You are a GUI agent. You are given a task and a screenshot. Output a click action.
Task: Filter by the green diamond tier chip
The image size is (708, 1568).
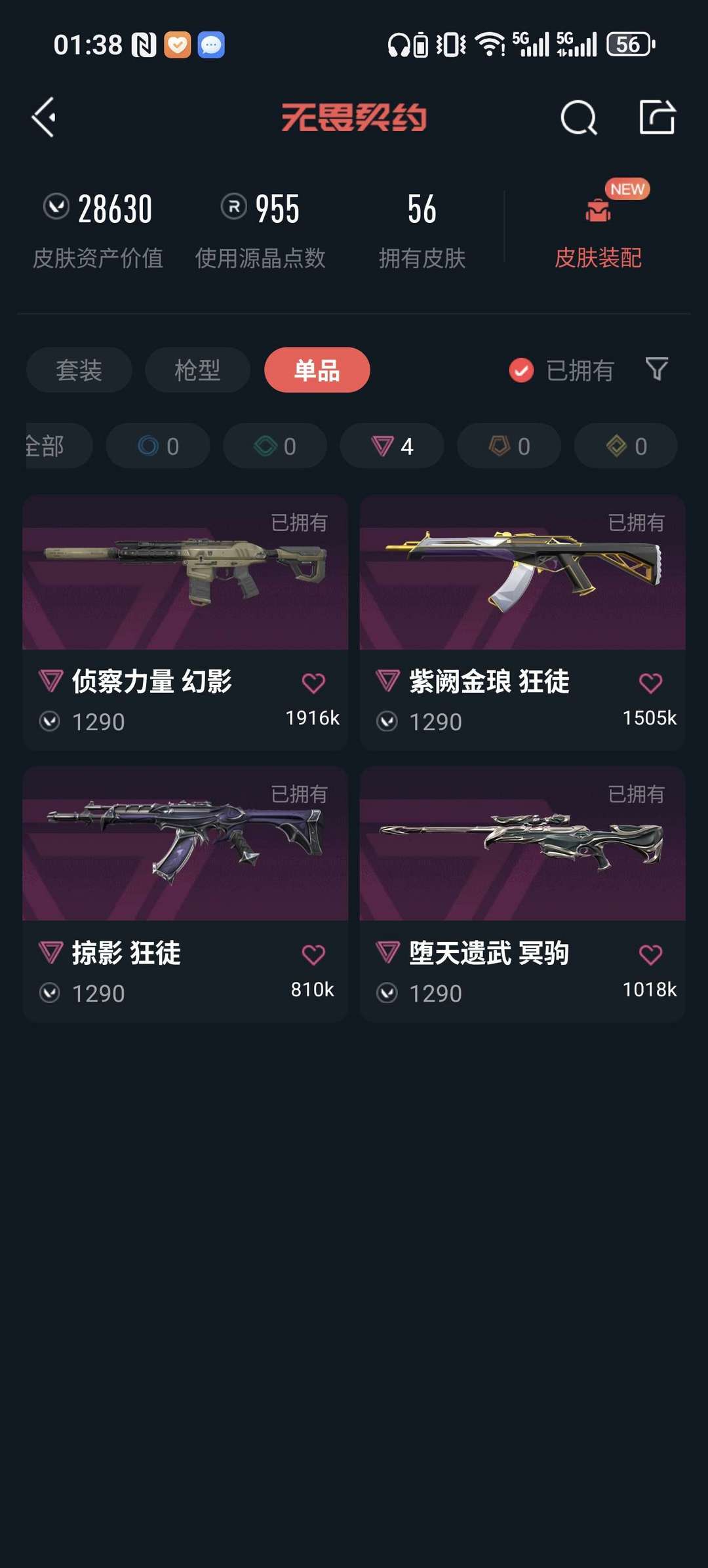point(275,446)
